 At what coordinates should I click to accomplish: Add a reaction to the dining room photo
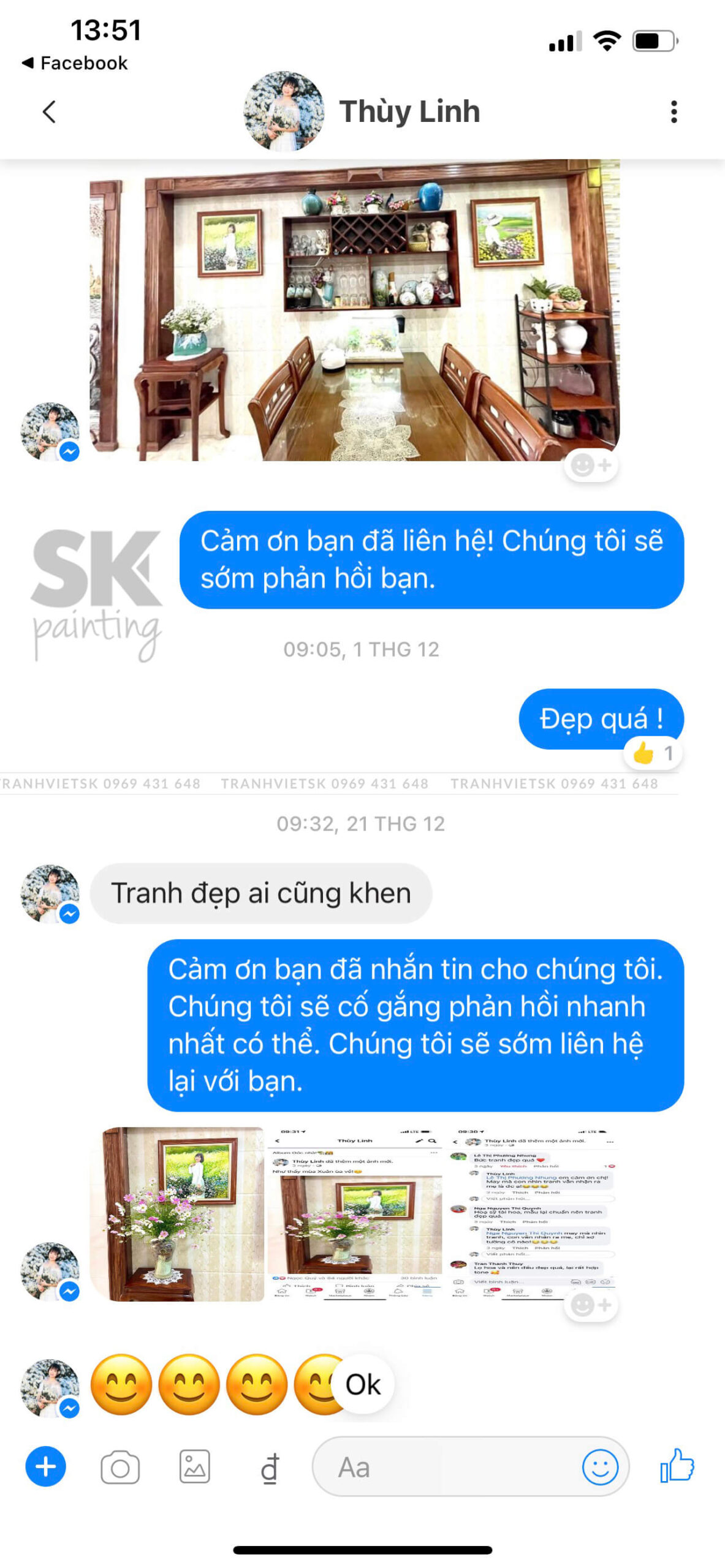click(591, 466)
